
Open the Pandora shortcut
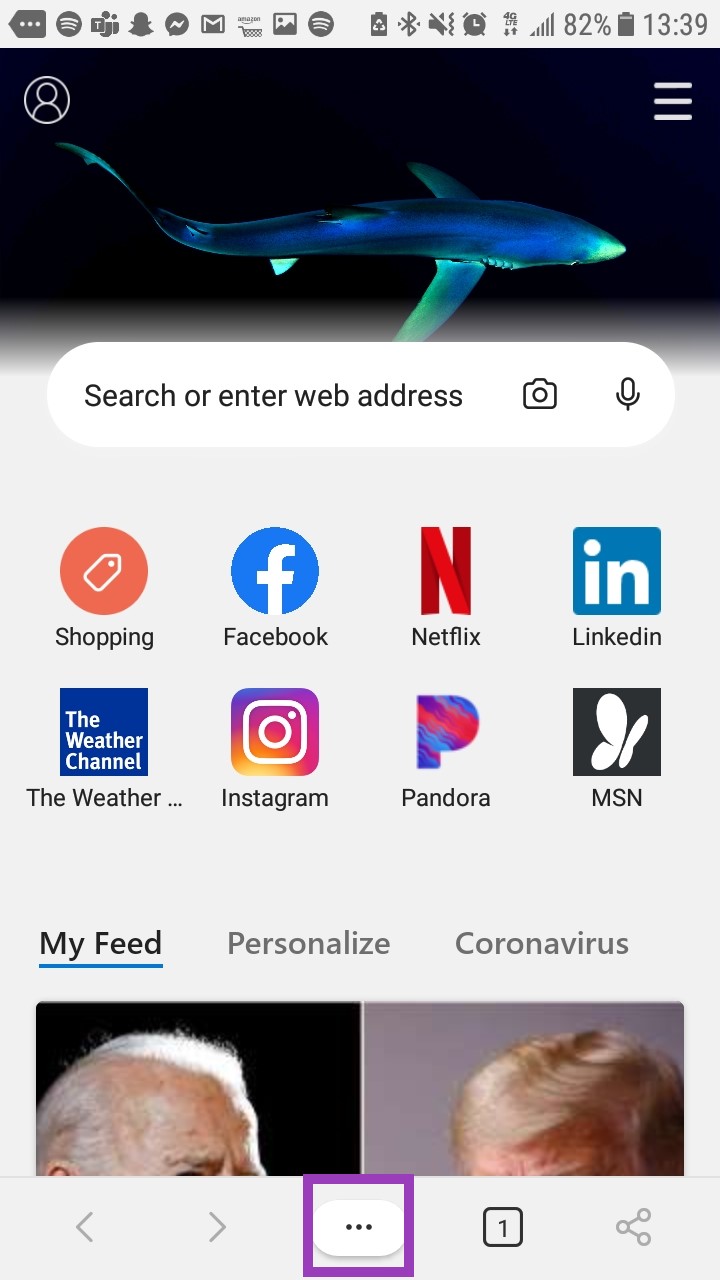click(x=446, y=732)
